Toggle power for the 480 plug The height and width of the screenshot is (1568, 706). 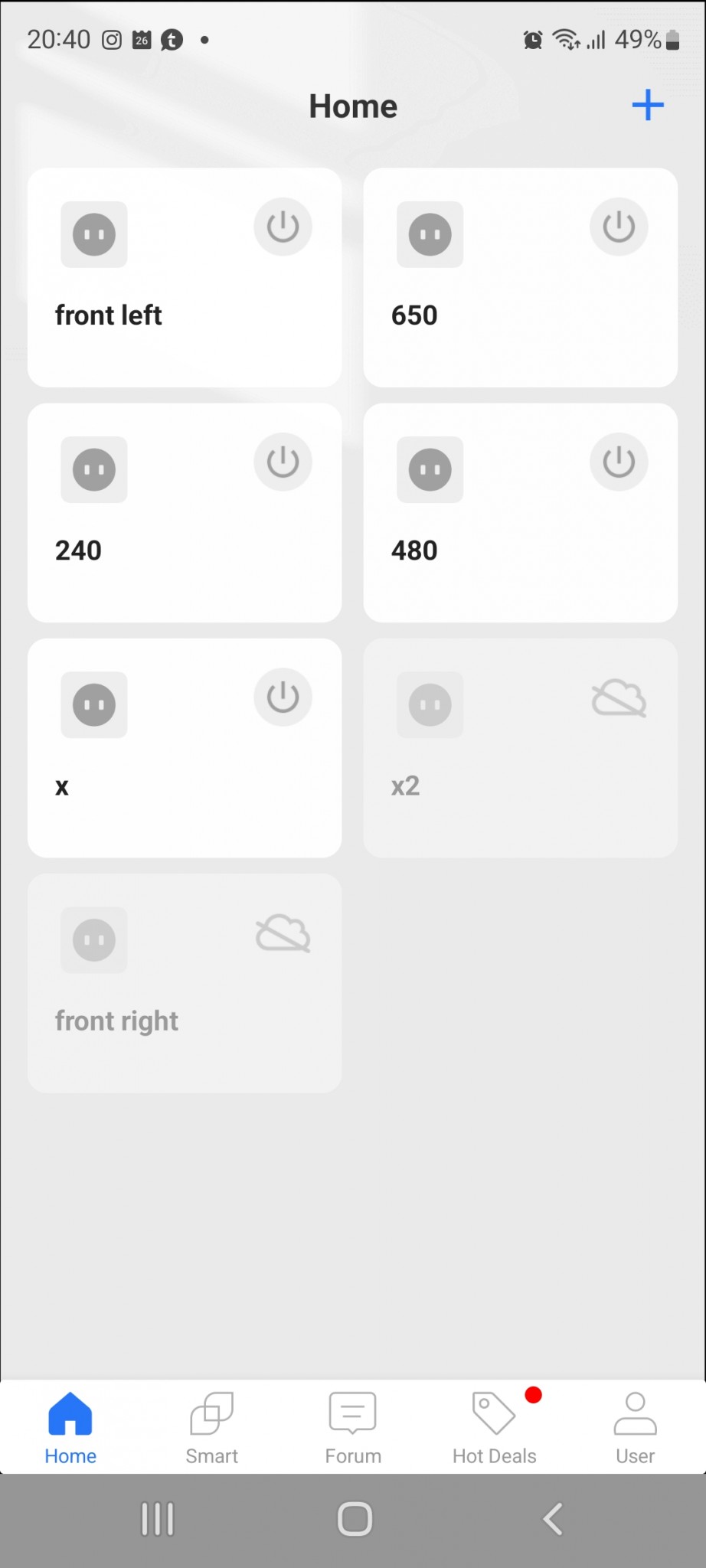click(619, 462)
